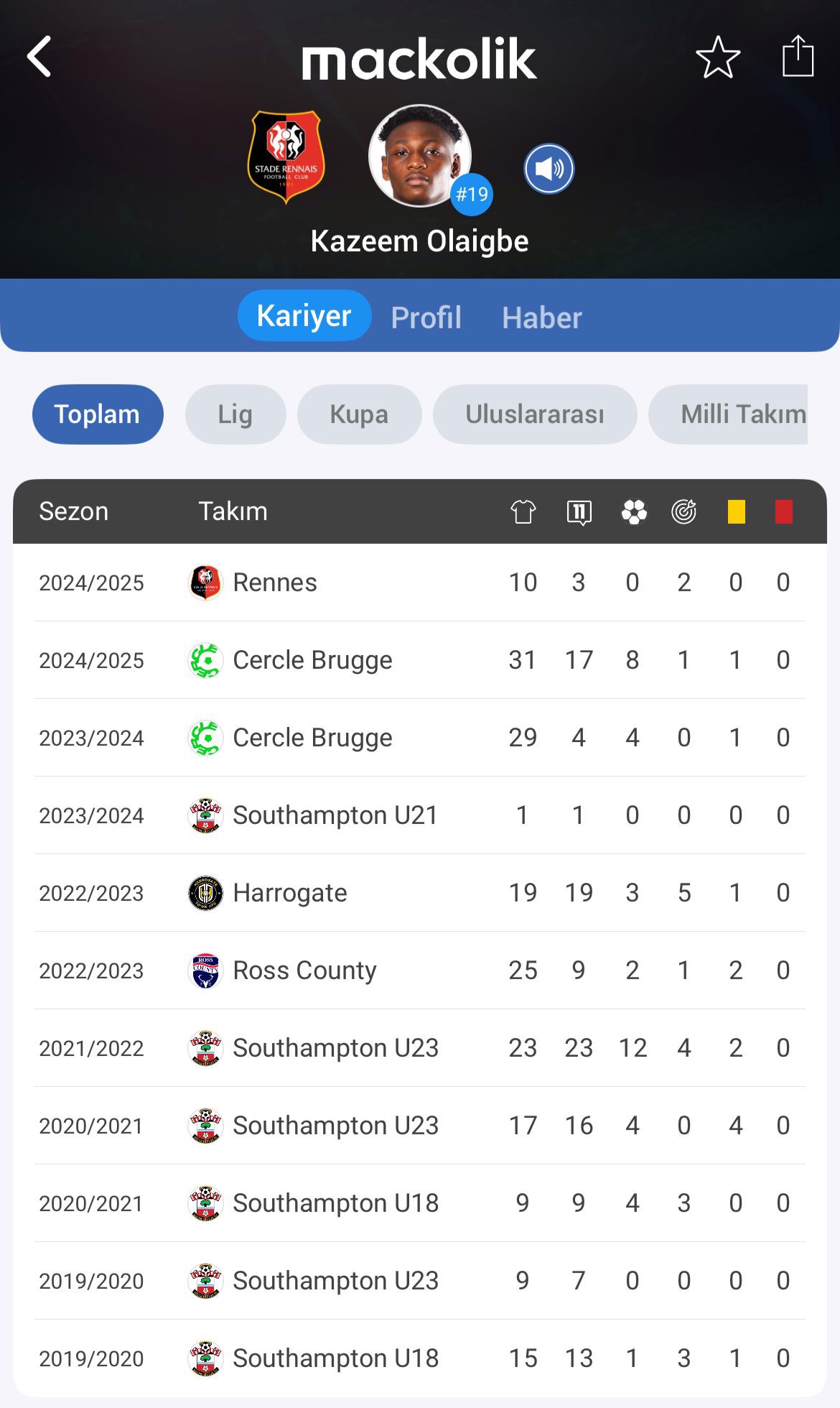Filter career stats by Uluslararası

(x=535, y=414)
